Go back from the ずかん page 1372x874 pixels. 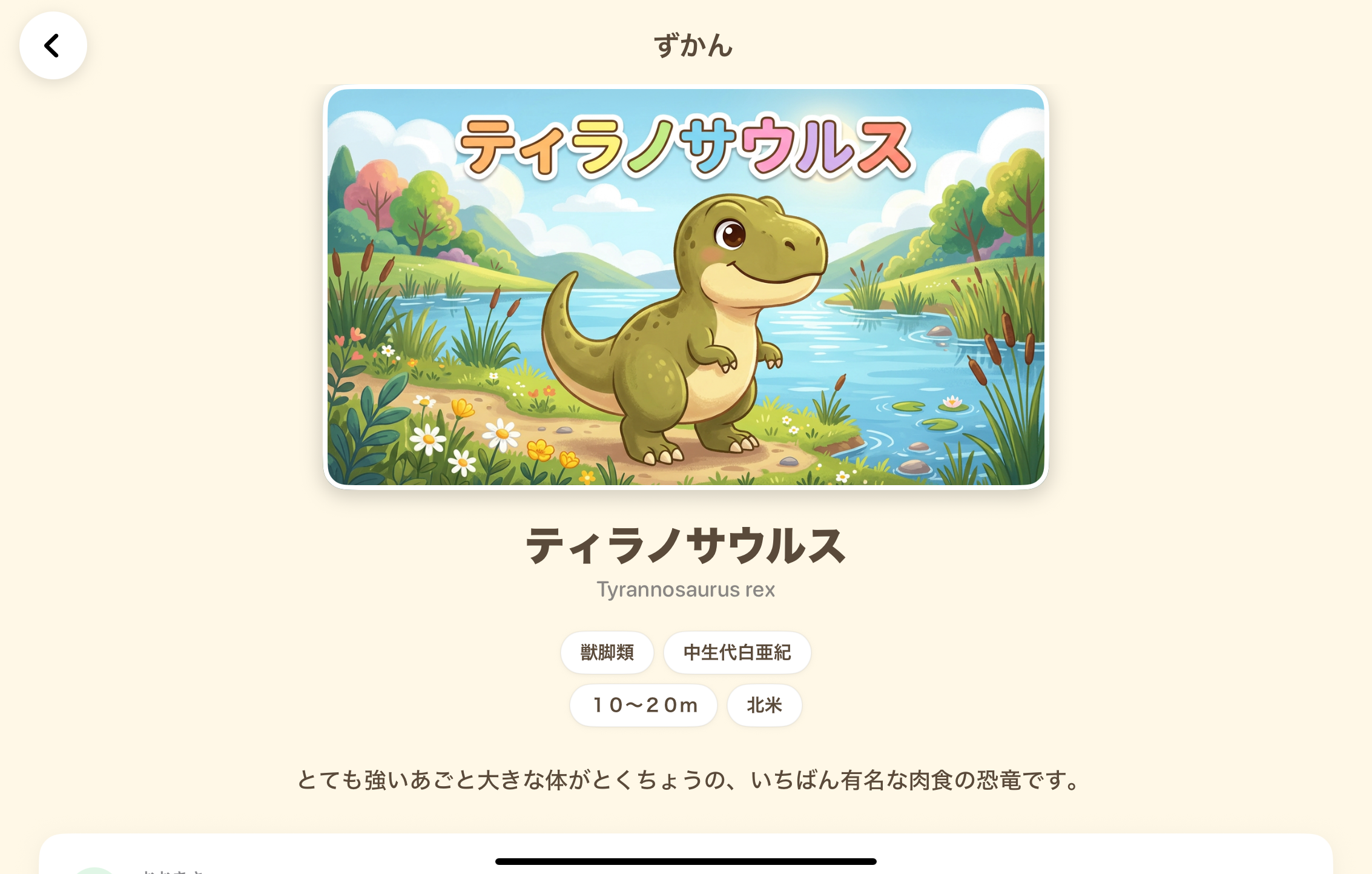pos(53,45)
